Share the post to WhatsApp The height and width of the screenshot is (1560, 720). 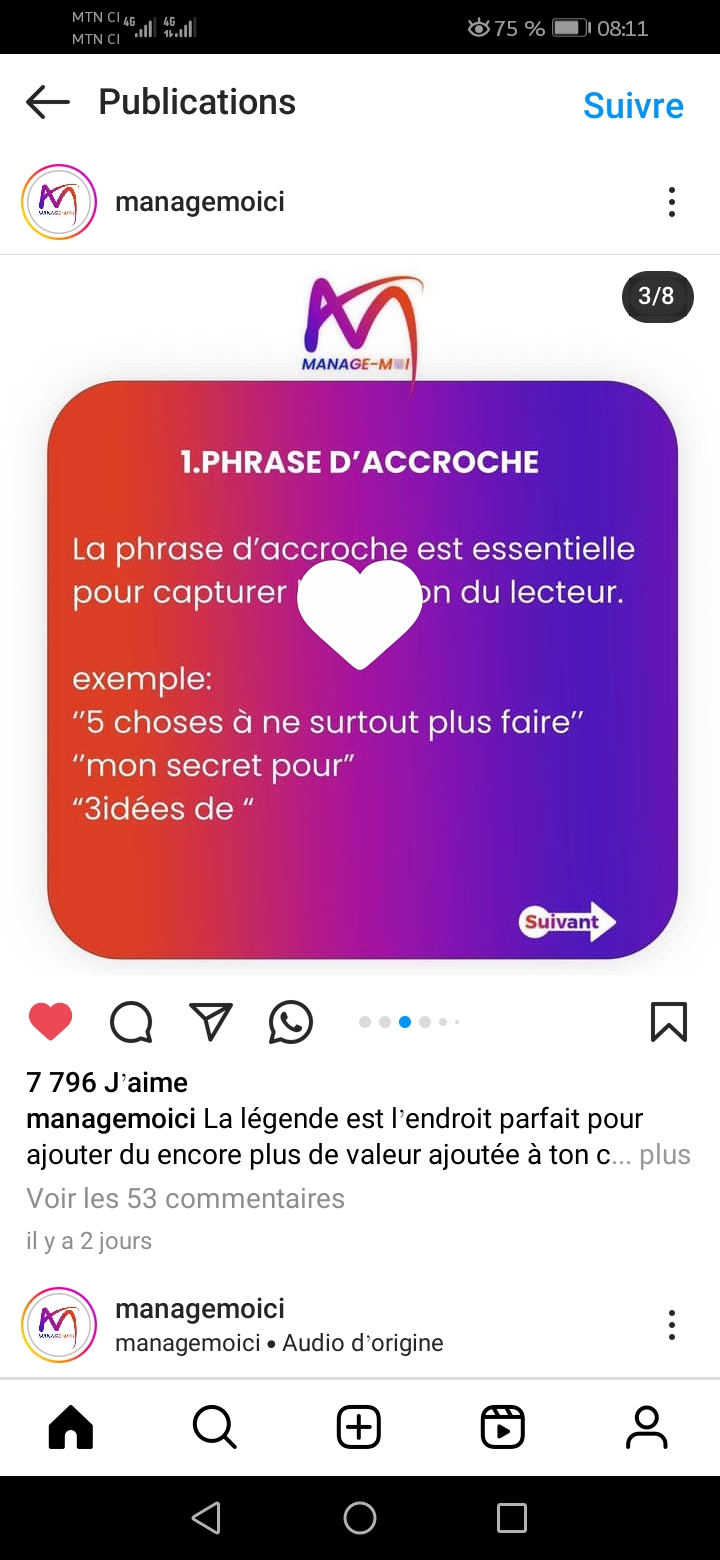[291, 1022]
